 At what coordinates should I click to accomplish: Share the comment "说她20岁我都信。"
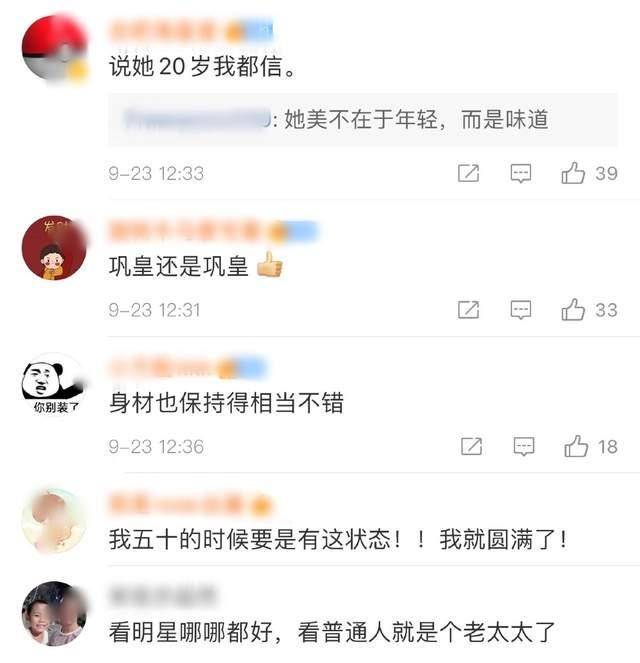(x=468, y=173)
